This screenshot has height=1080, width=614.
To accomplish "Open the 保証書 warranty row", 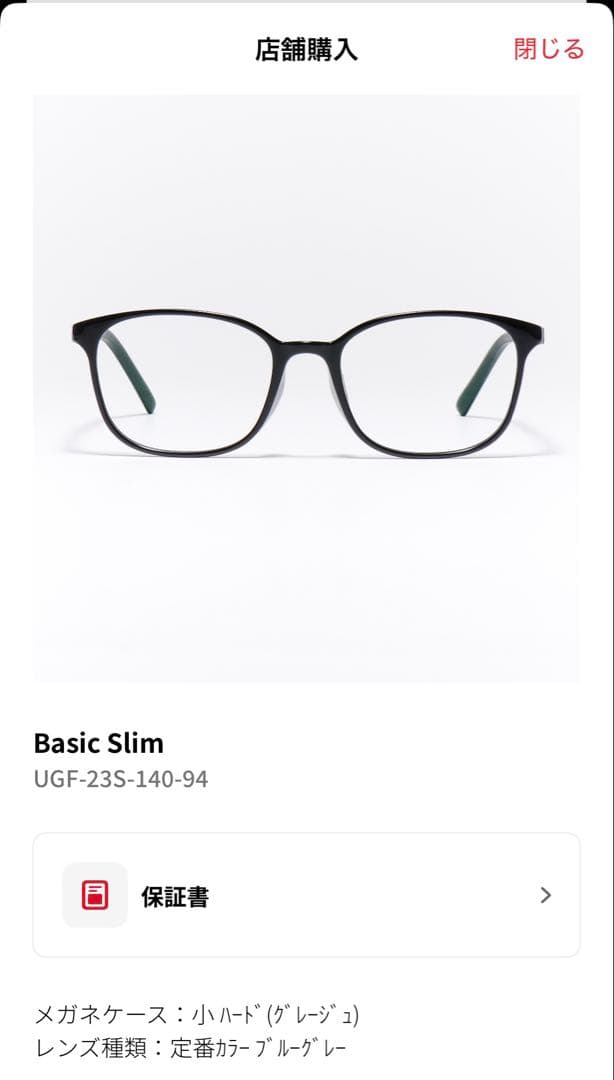I will (306, 895).
